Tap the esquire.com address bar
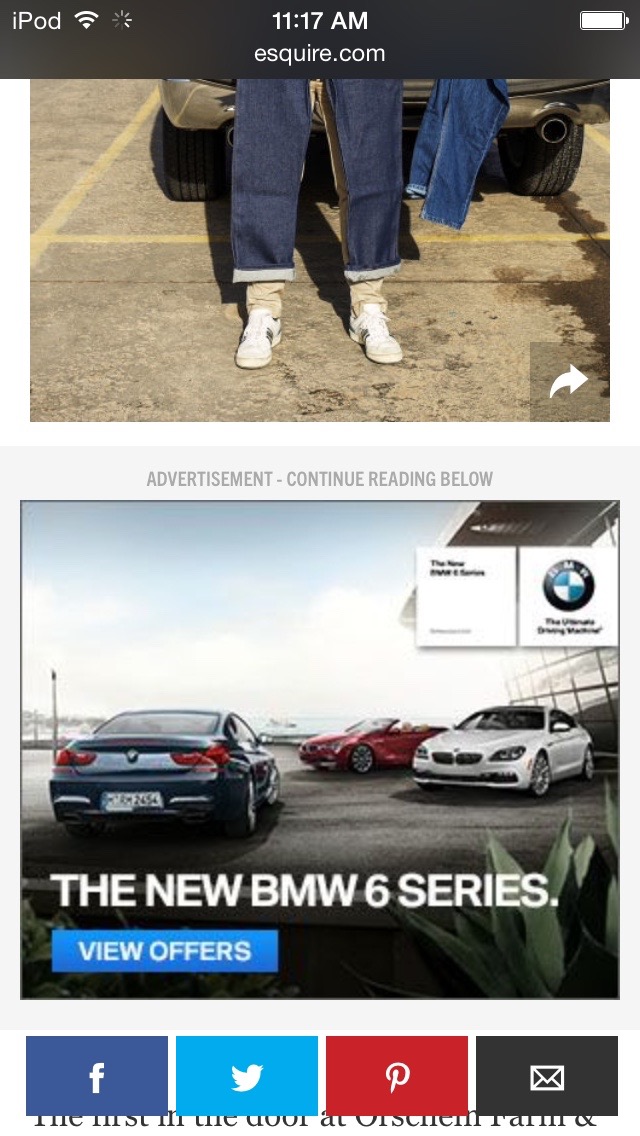Viewport: 640px width, 1136px height. tap(319, 54)
